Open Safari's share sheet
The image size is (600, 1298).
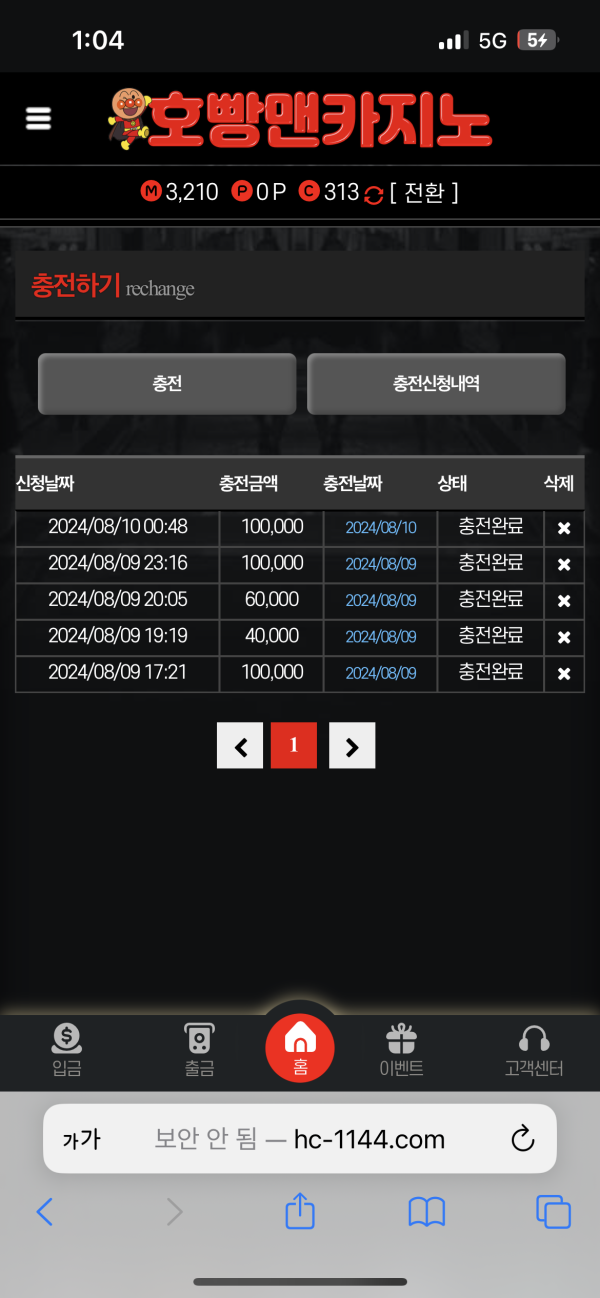tap(300, 1212)
